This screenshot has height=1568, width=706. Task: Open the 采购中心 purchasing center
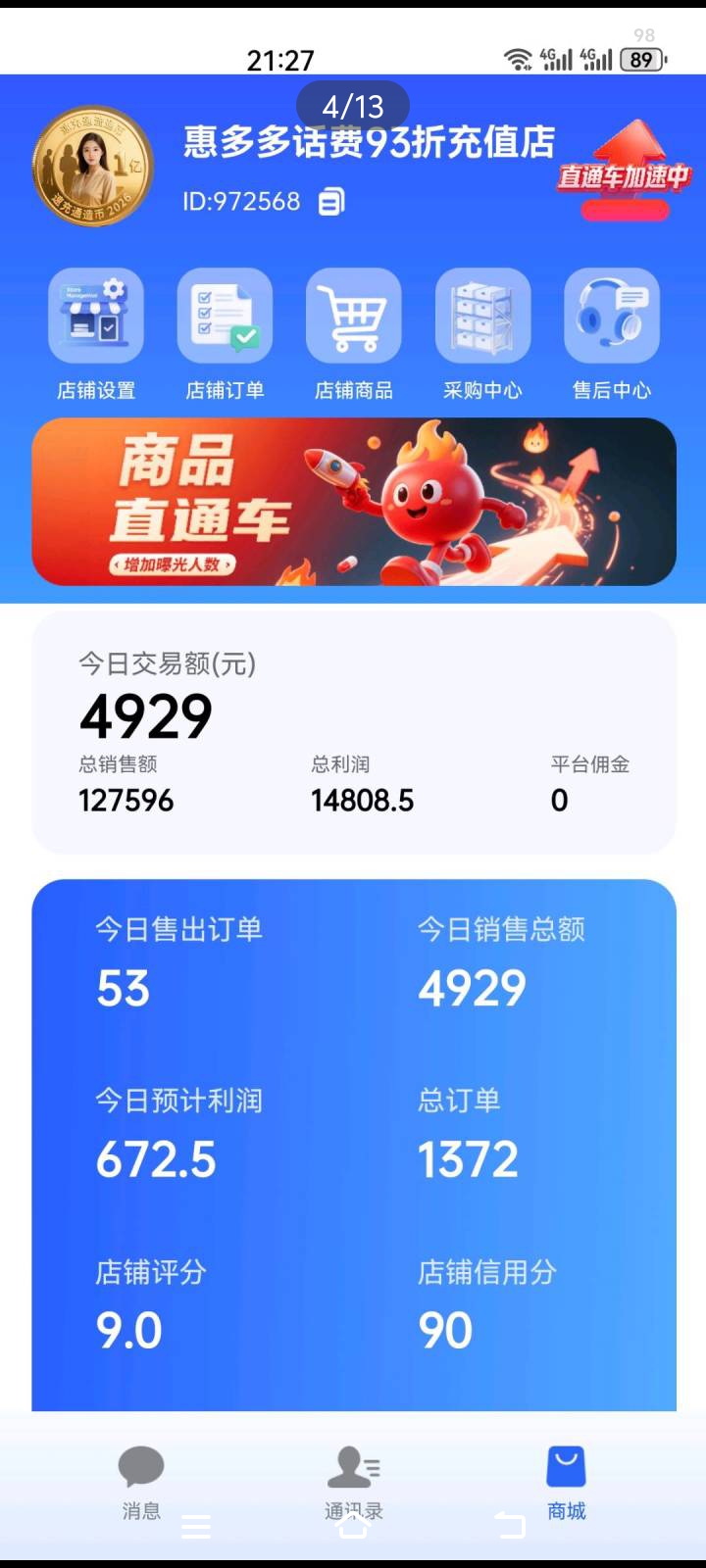click(x=482, y=317)
